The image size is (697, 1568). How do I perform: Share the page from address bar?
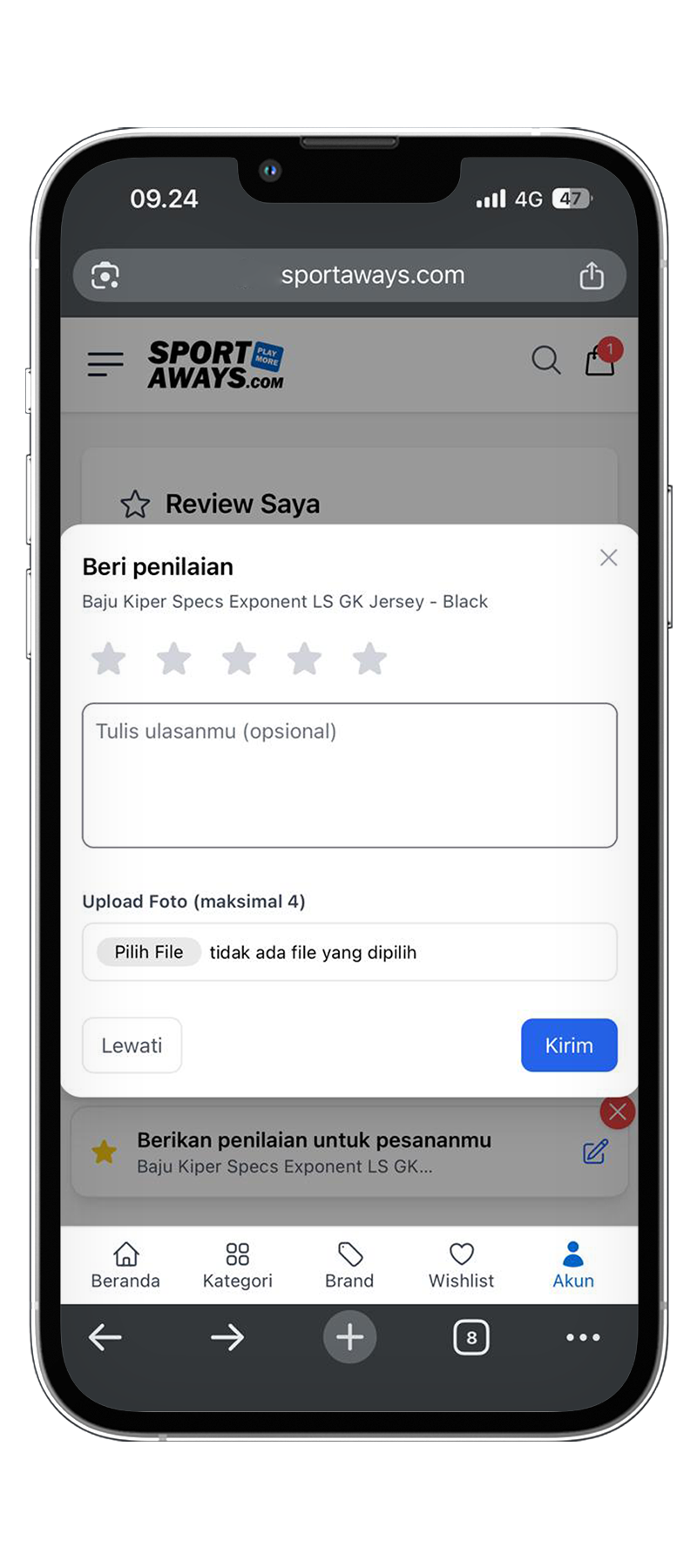pos(592,275)
